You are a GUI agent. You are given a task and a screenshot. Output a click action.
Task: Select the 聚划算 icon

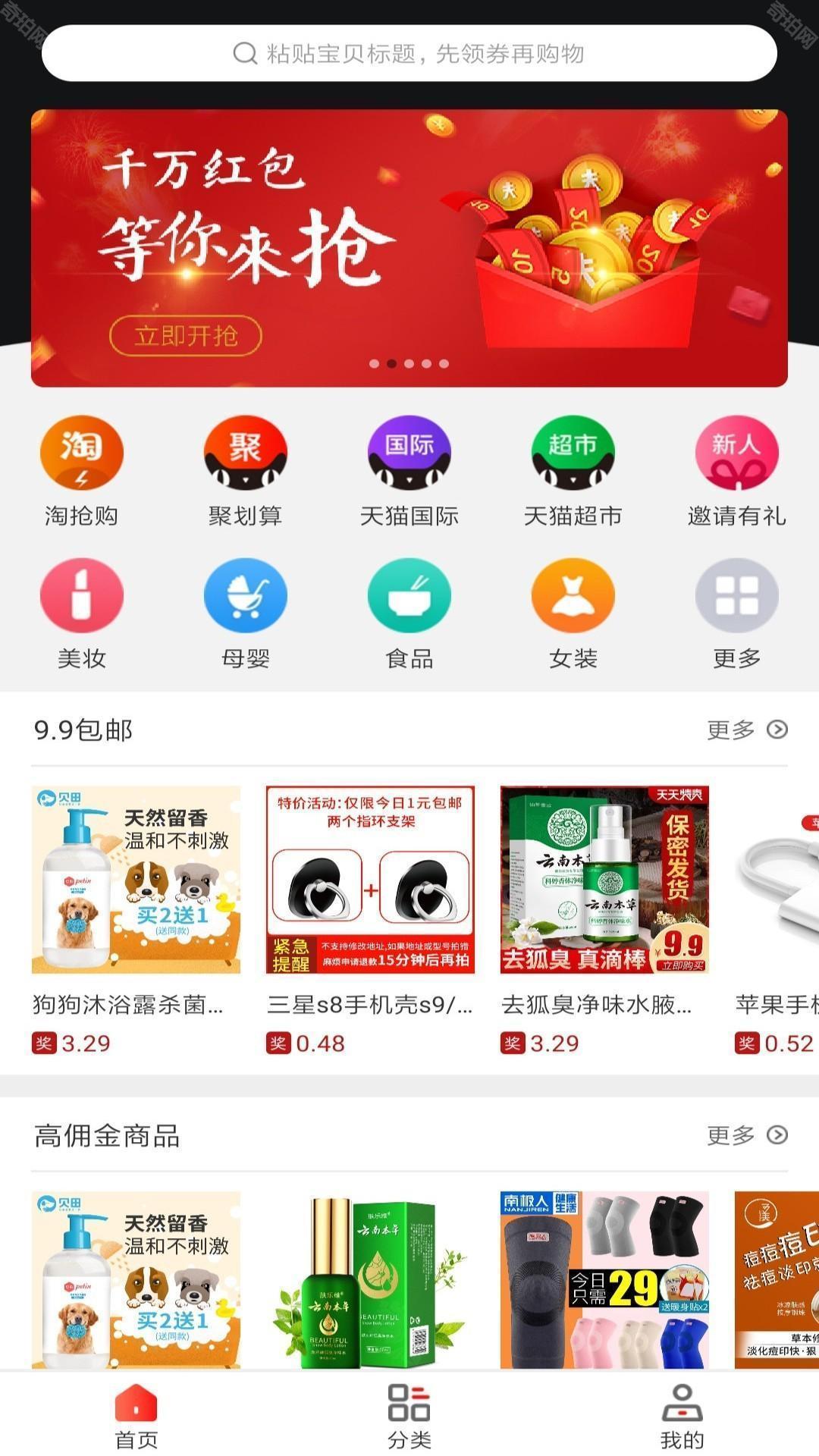(x=245, y=453)
